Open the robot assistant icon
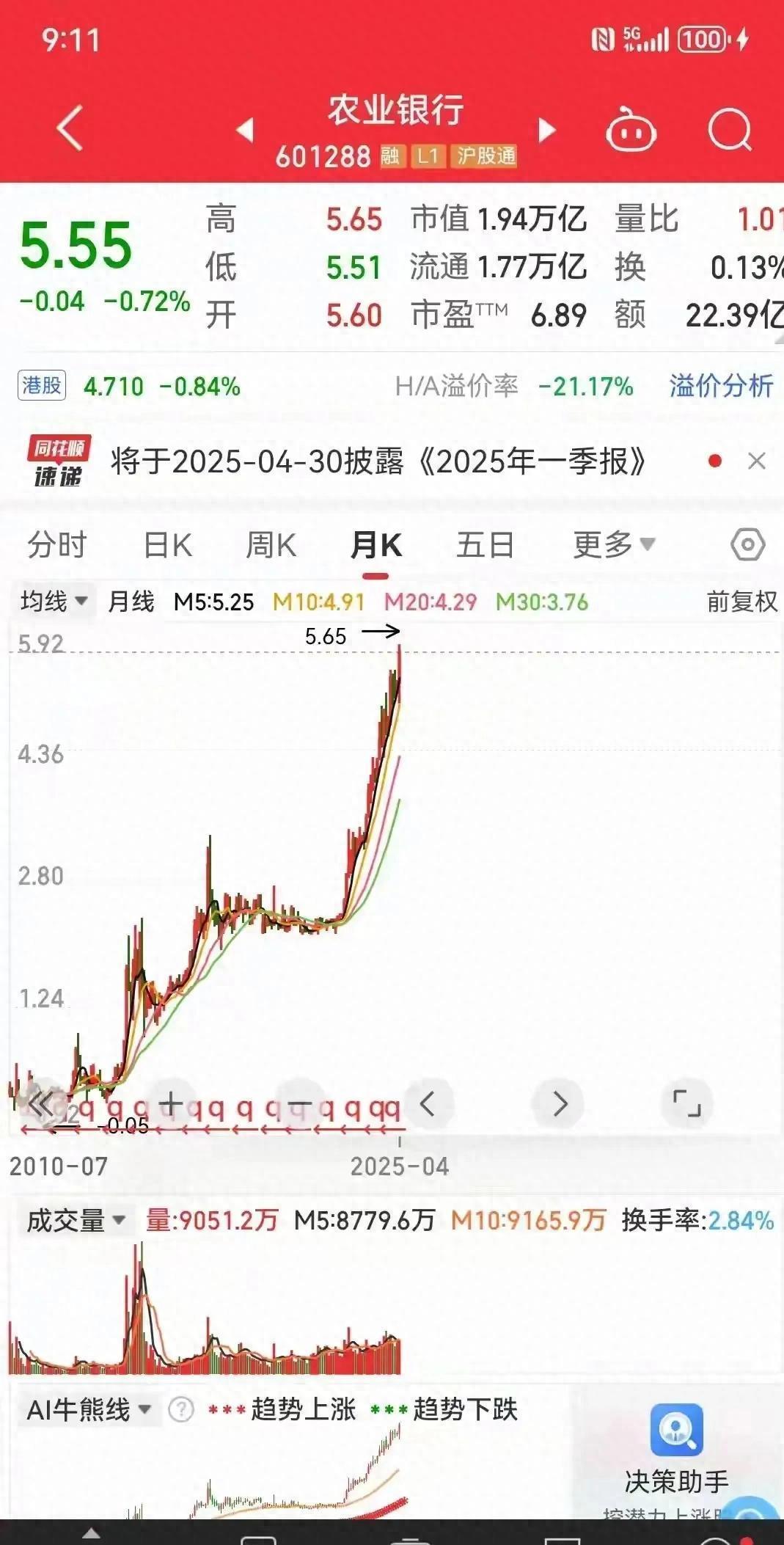Viewport: 784px width, 1545px height. [630, 130]
